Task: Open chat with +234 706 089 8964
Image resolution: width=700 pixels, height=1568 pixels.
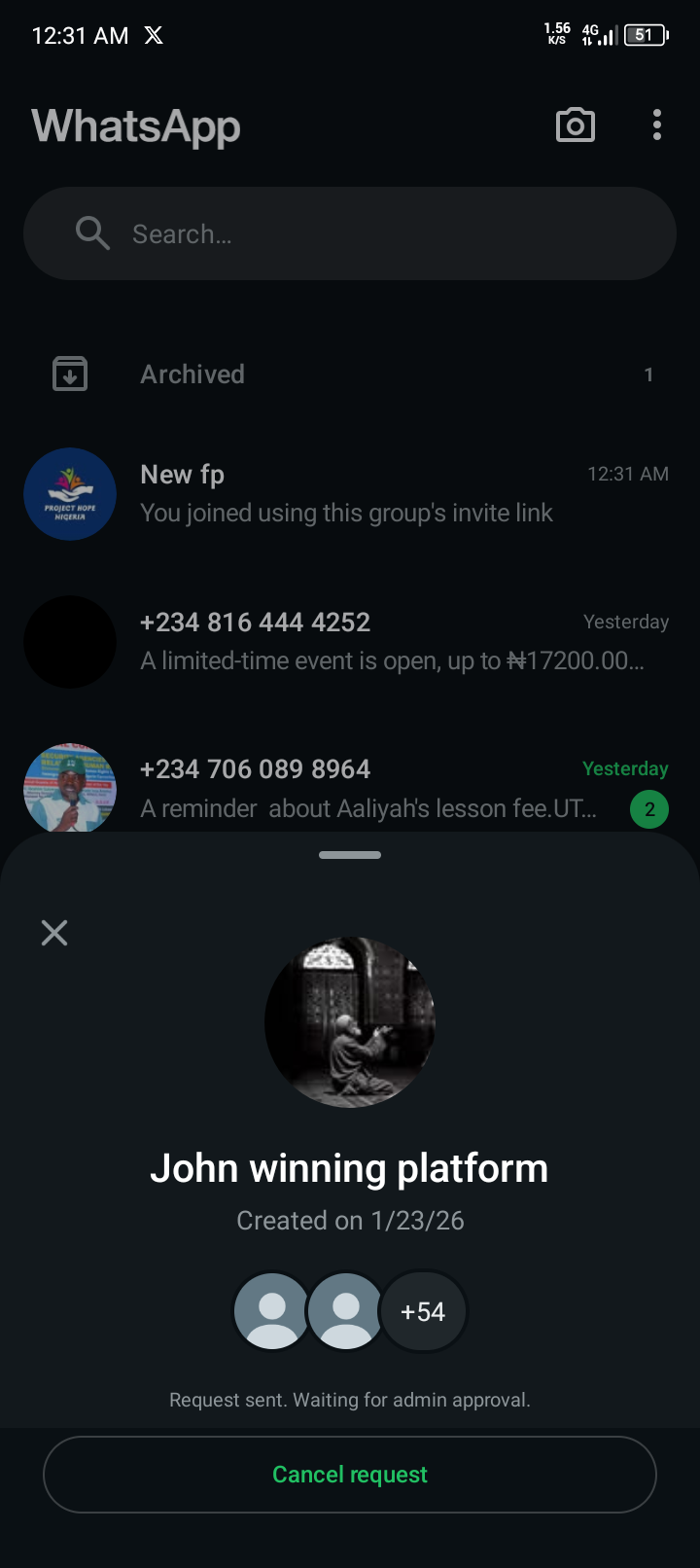Action: (x=350, y=789)
